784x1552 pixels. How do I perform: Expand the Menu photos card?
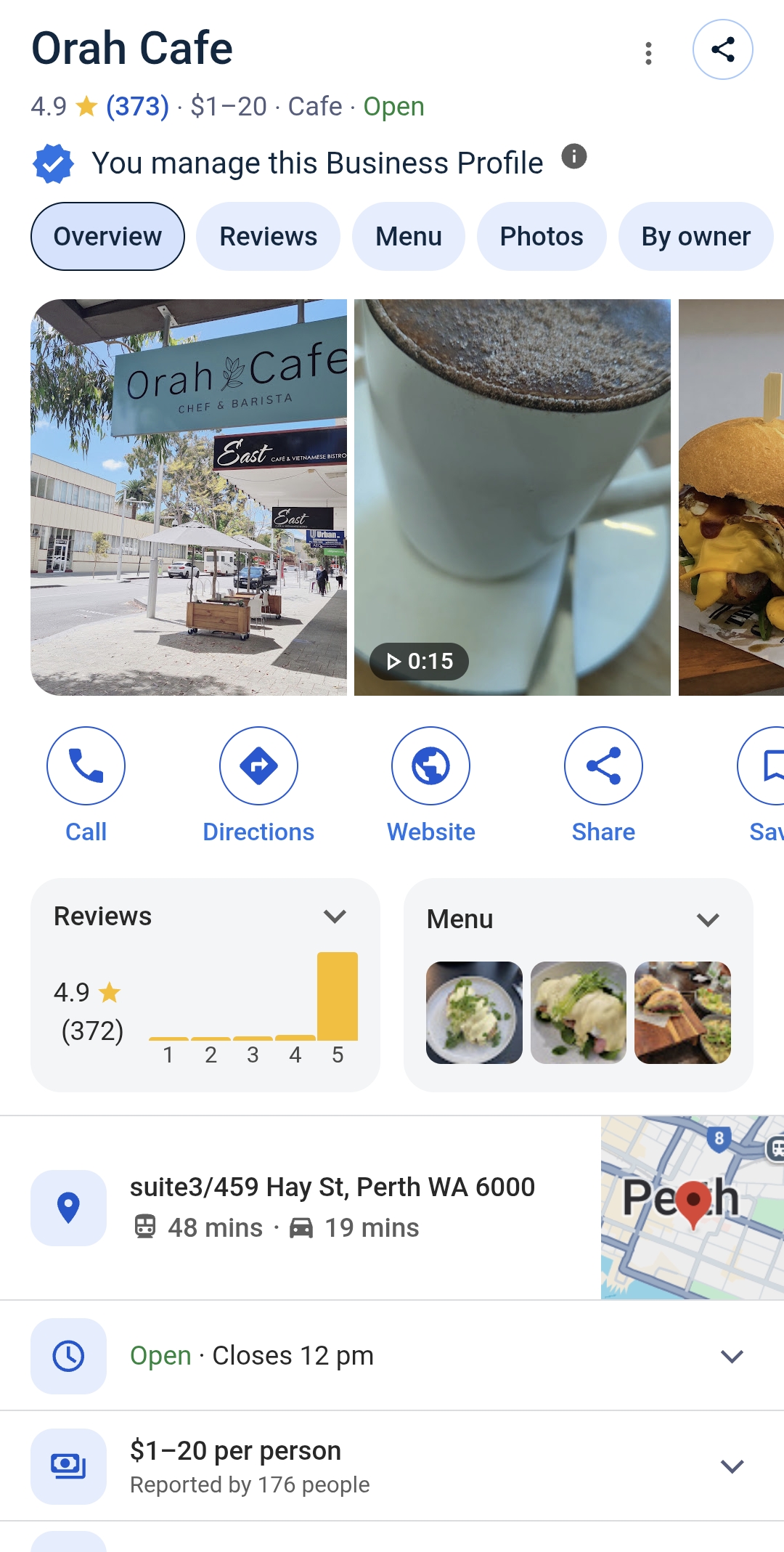tap(708, 920)
